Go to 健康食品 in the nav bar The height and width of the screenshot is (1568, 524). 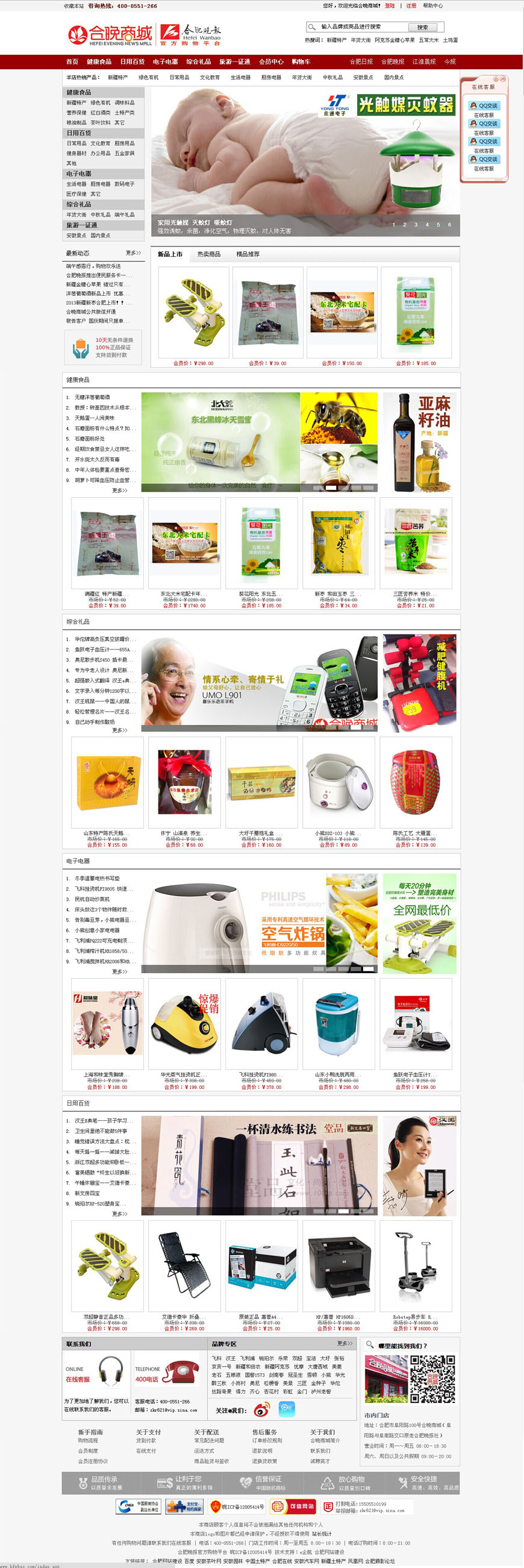pyautogui.click(x=99, y=61)
